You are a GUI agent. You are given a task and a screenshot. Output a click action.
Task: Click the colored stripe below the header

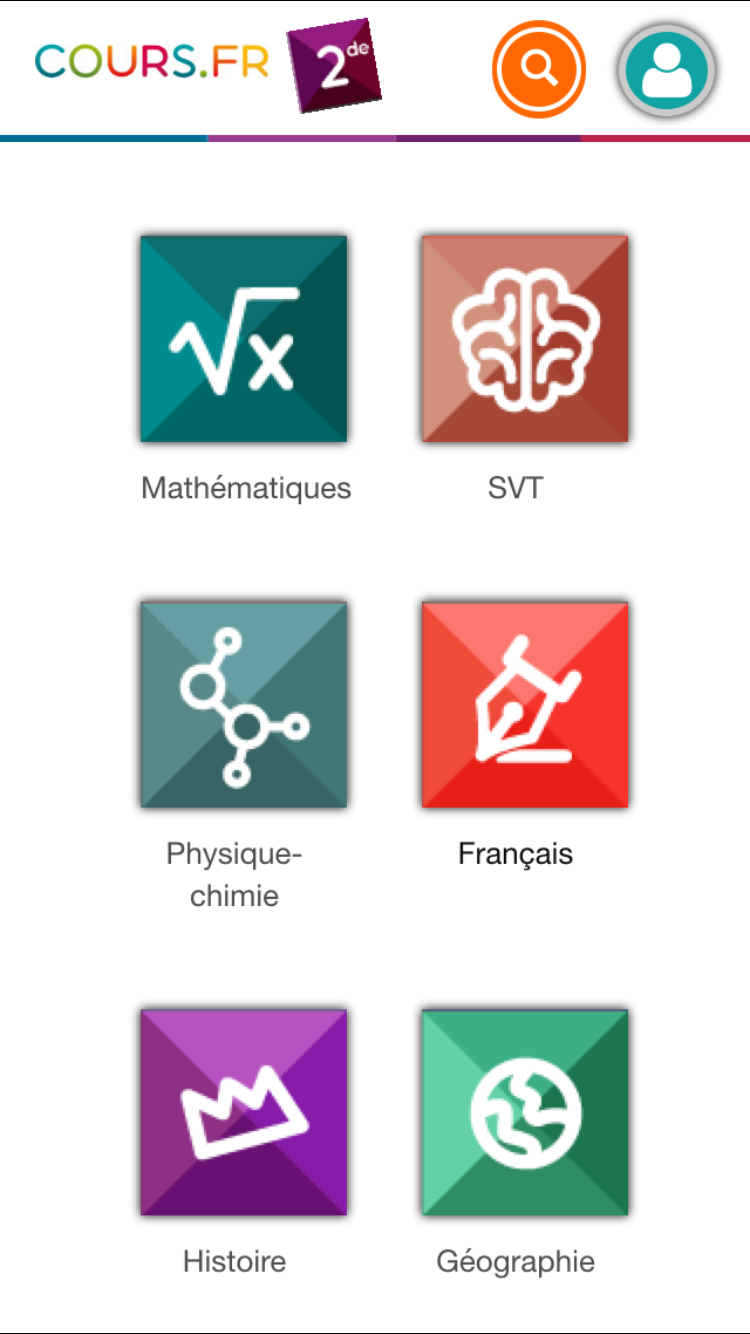pos(375,138)
